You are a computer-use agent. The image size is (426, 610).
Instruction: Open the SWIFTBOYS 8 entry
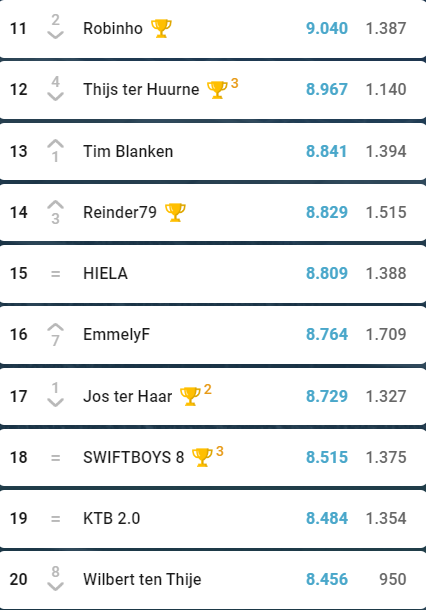click(213, 457)
